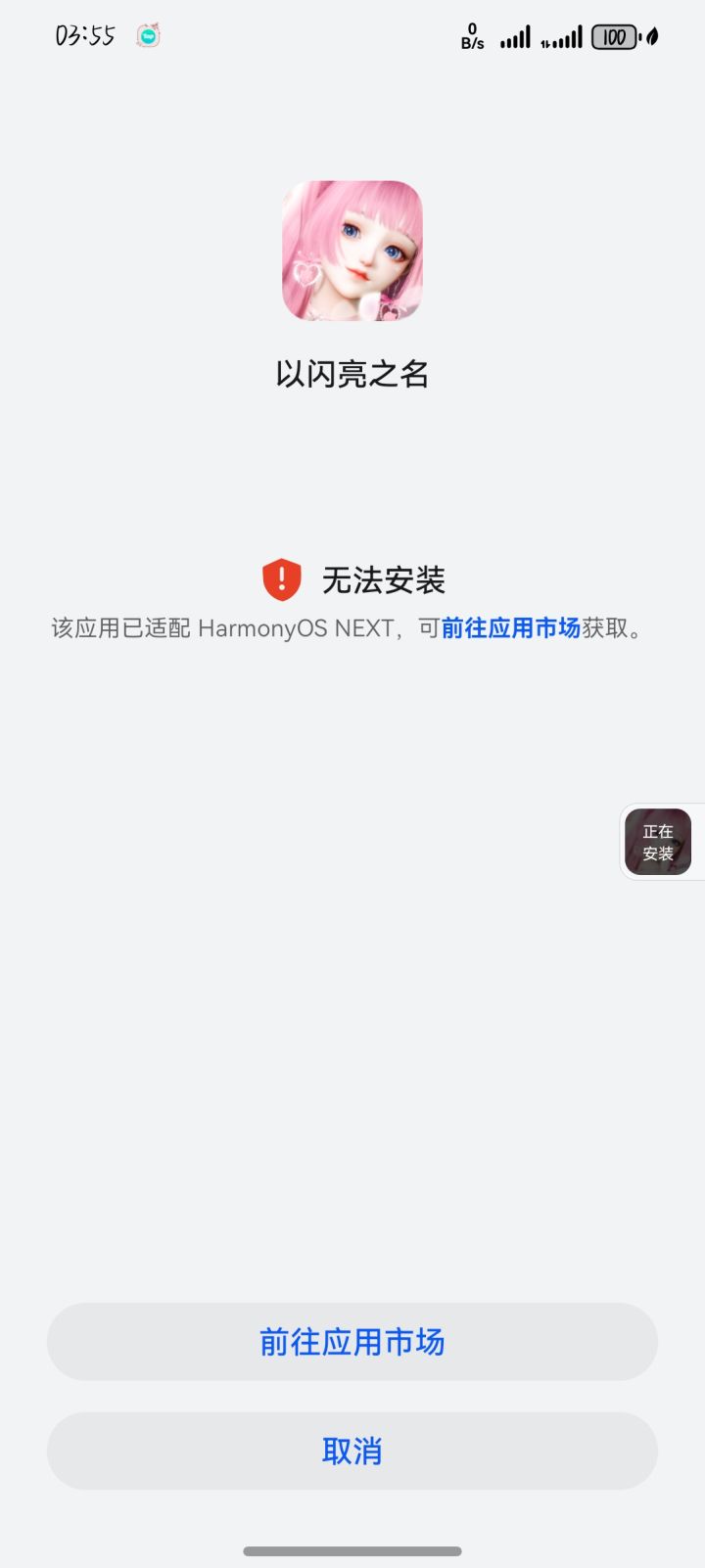Viewport: 705px width, 1568px height.
Task: Tap the 0 B/s network speed indicator
Action: coord(473,36)
